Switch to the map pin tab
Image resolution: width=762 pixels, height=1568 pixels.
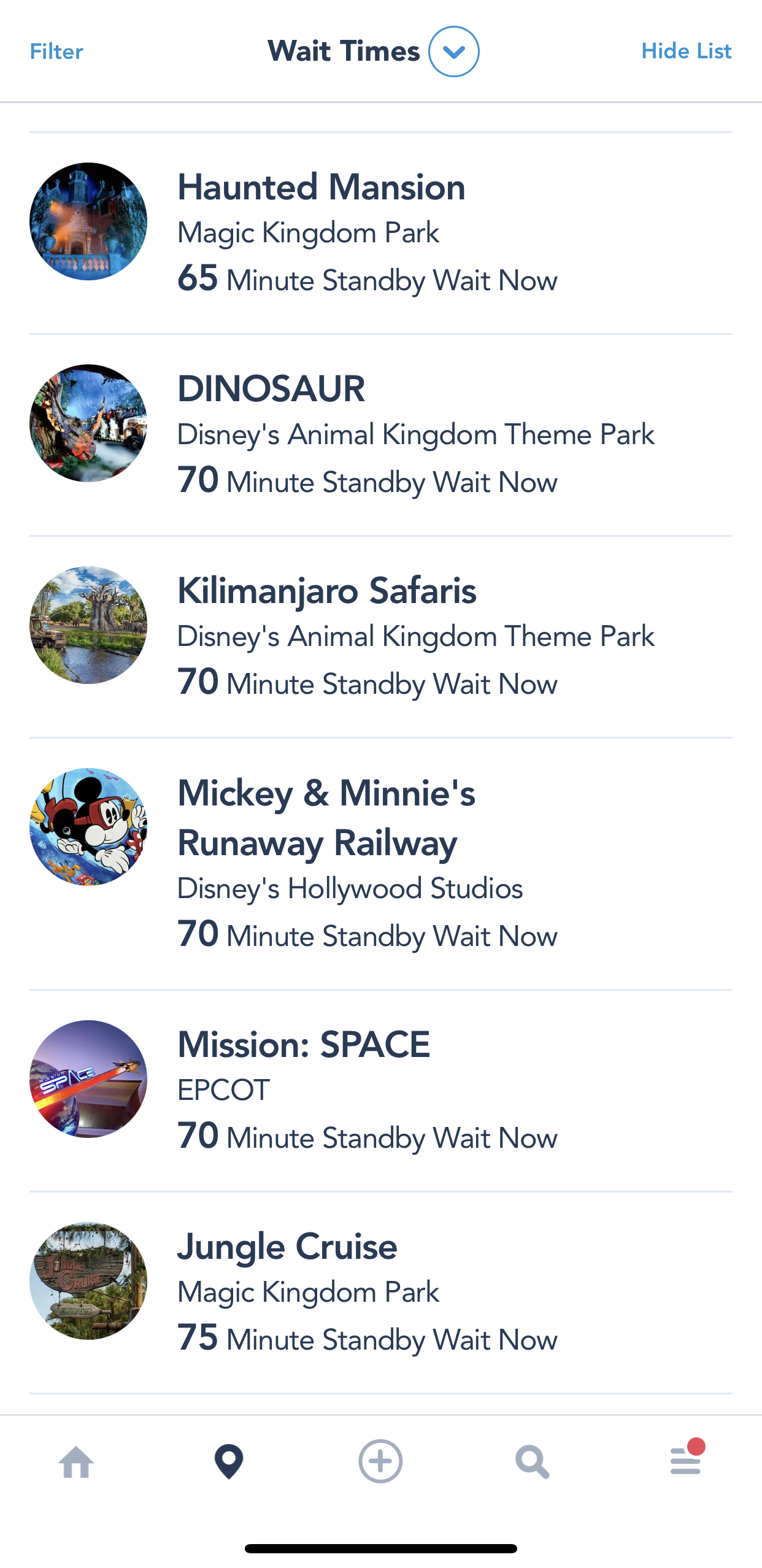229,1462
